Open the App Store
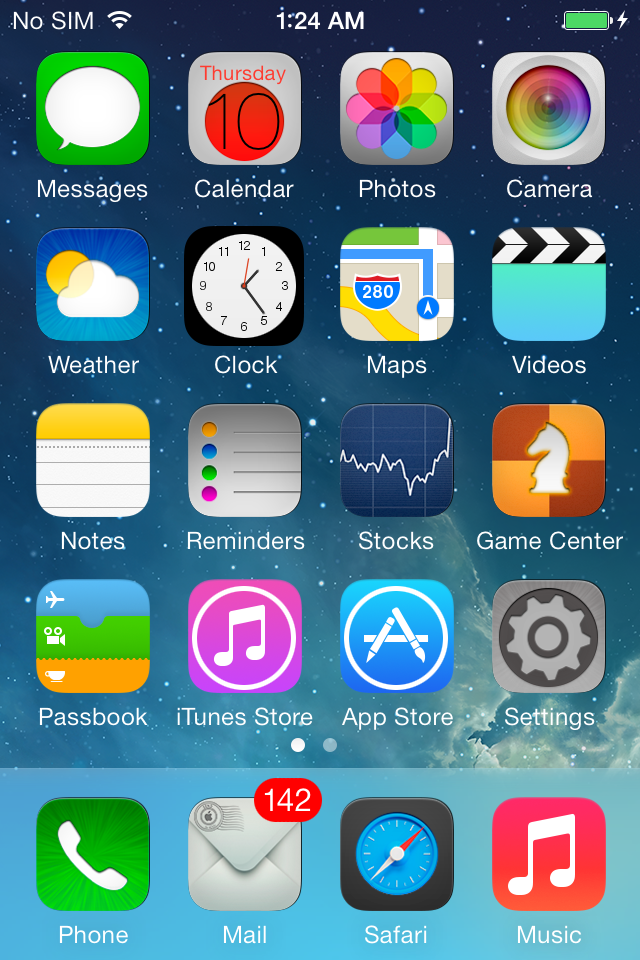Screen dimensions: 640x960 coord(397,636)
